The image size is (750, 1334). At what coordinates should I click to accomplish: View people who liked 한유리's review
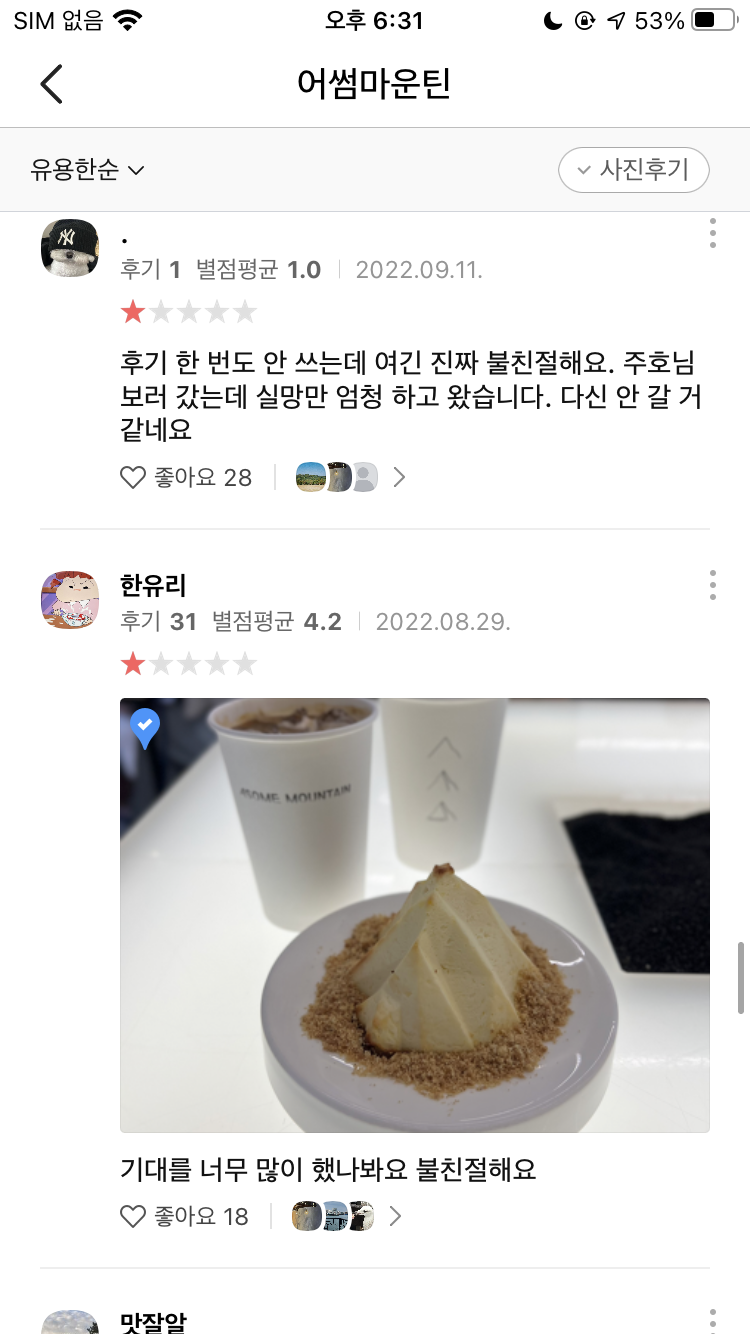[346, 1216]
